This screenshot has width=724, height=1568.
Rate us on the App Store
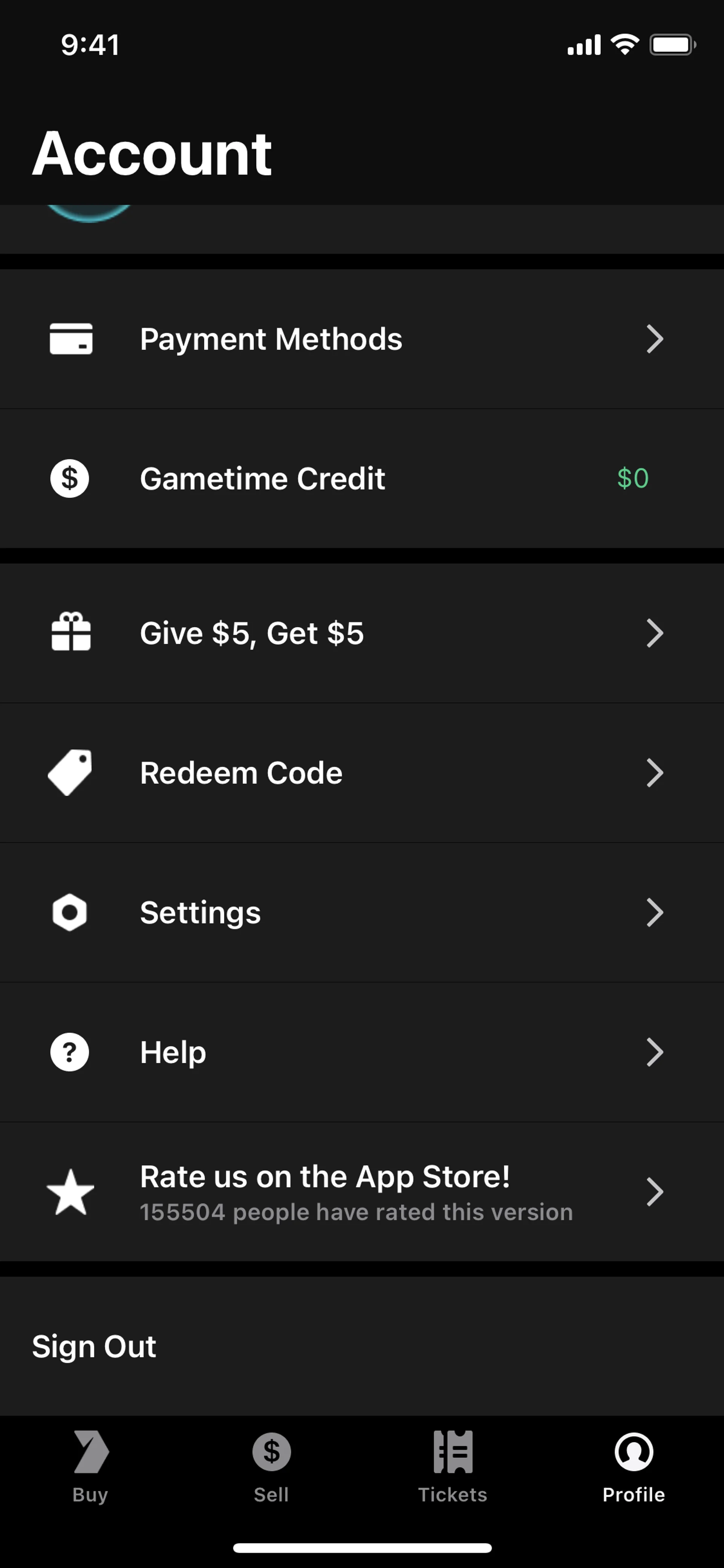click(x=361, y=1192)
